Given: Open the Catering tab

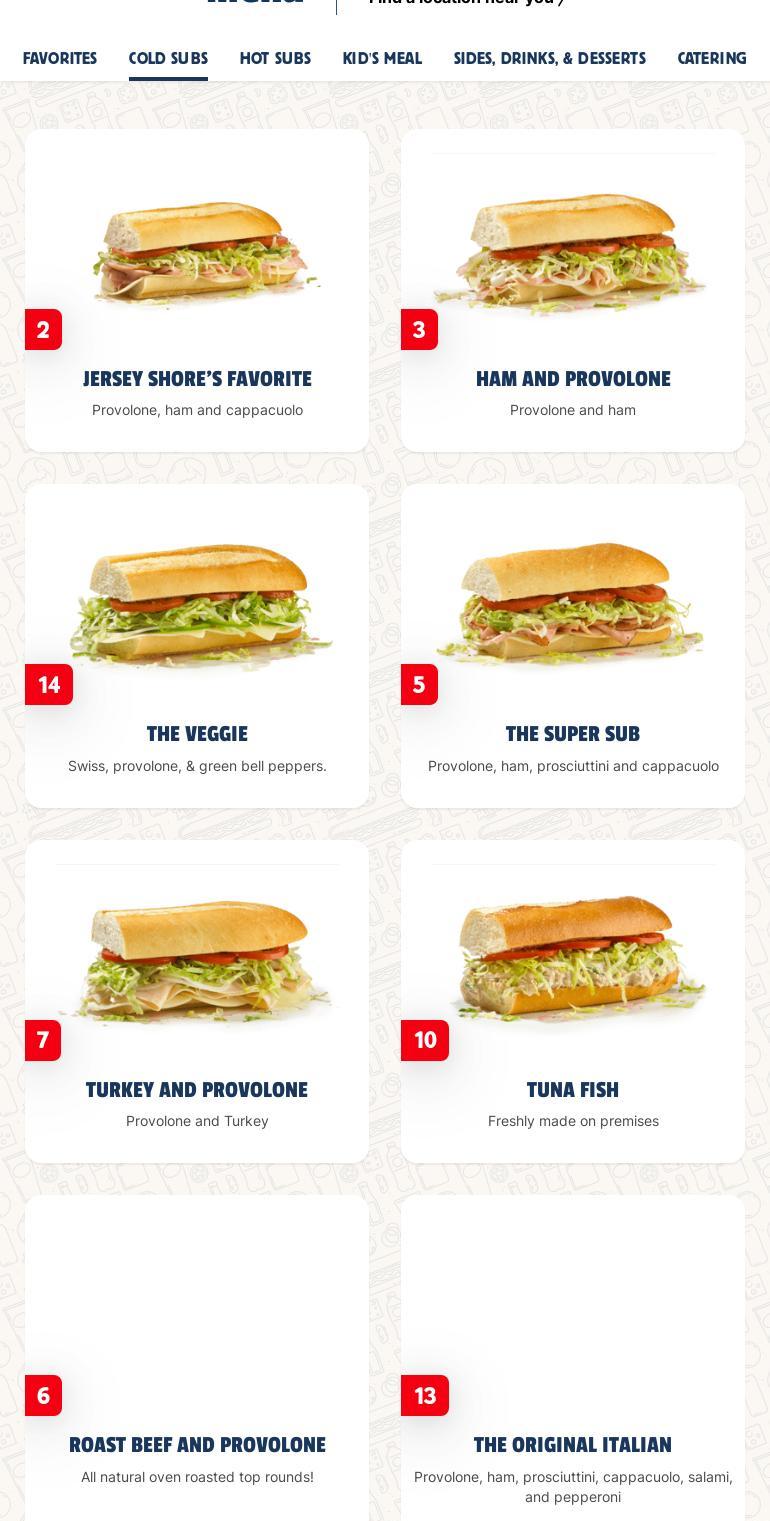Looking at the screenshot, I should click(x=712, y=58).
